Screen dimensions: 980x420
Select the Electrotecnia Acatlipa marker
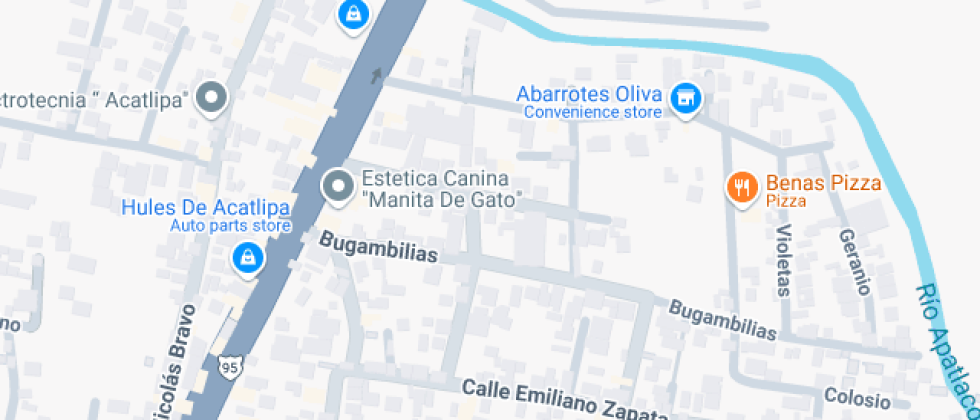coord(212,99)
